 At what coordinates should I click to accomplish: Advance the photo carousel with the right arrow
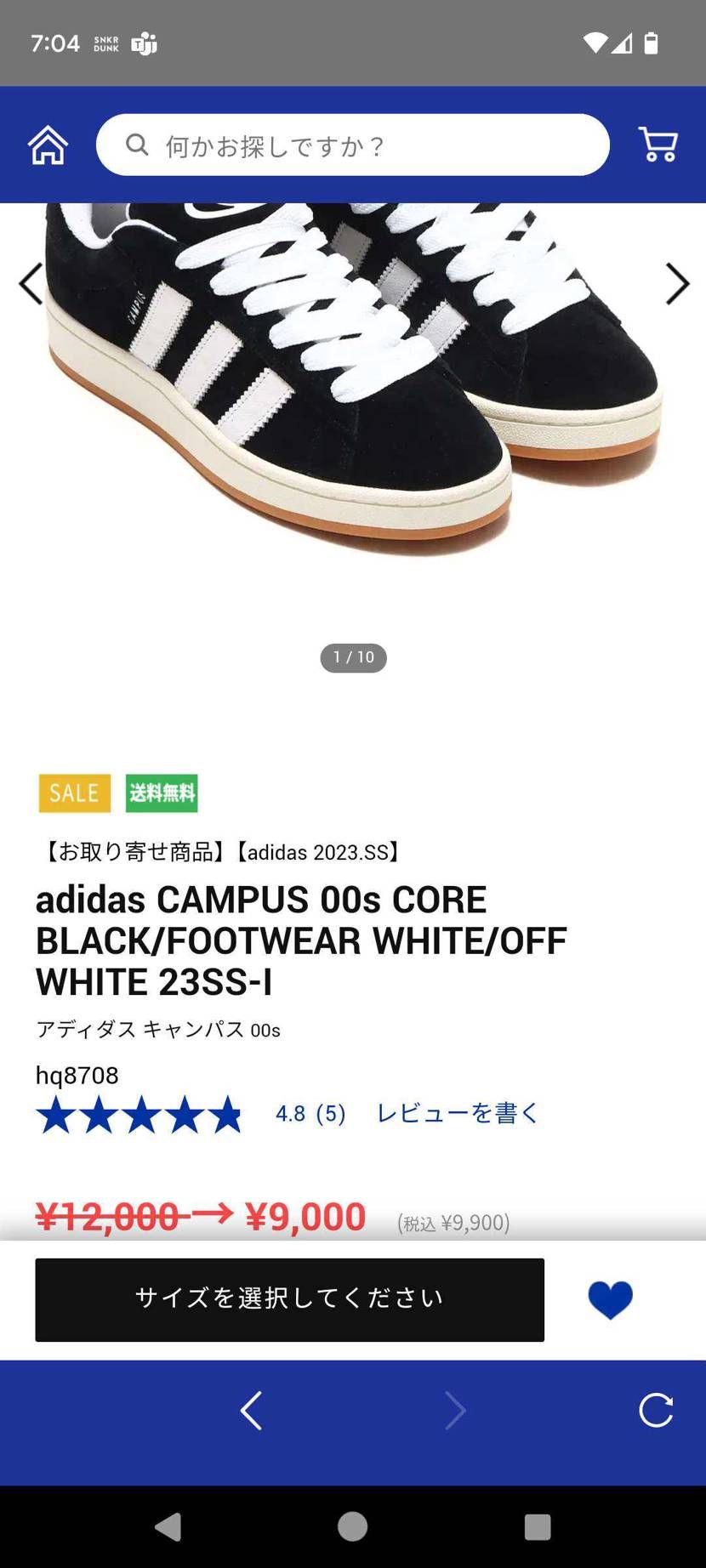tap(676, 283)
